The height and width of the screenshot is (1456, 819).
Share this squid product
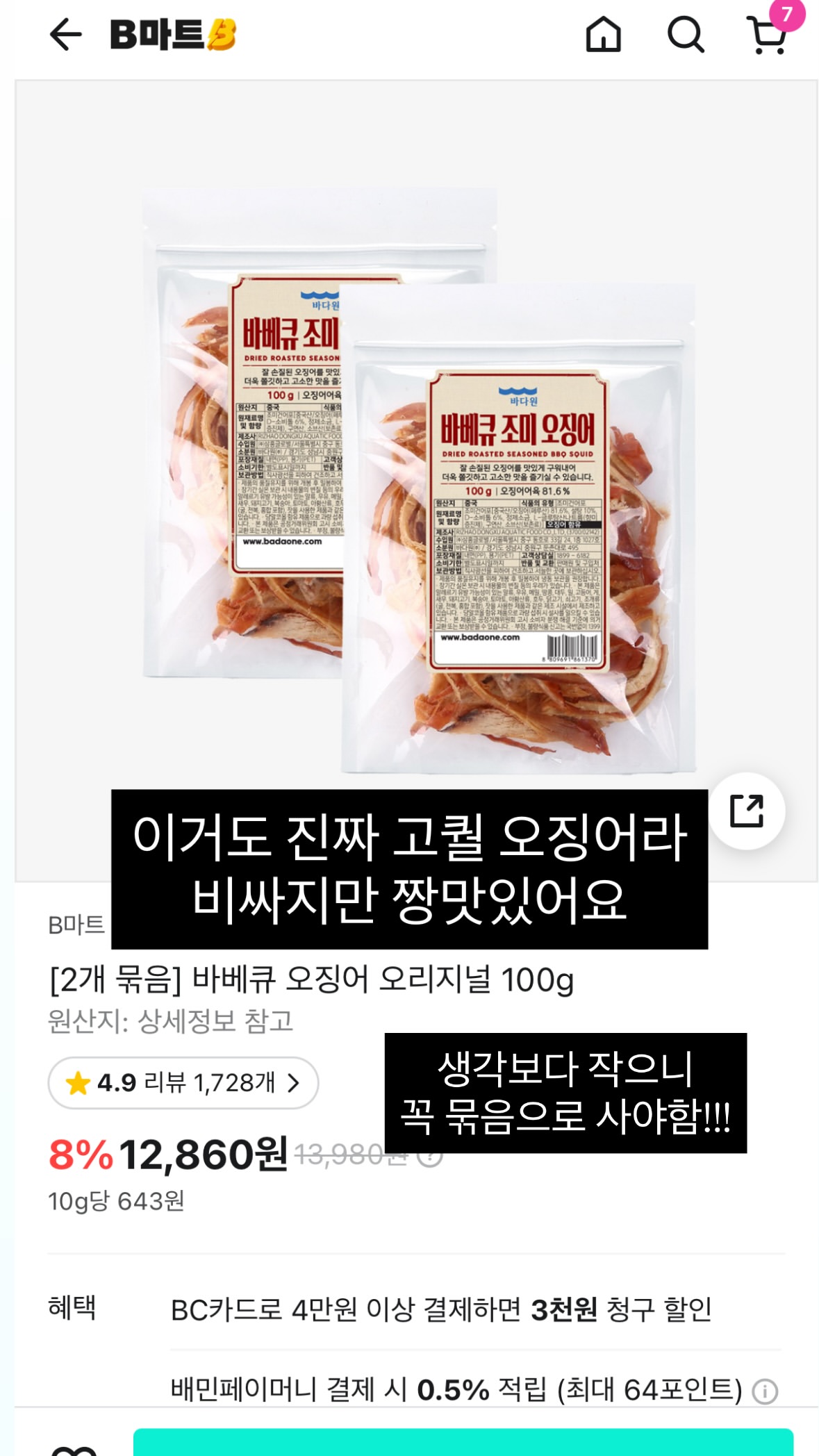click(747, 811)
